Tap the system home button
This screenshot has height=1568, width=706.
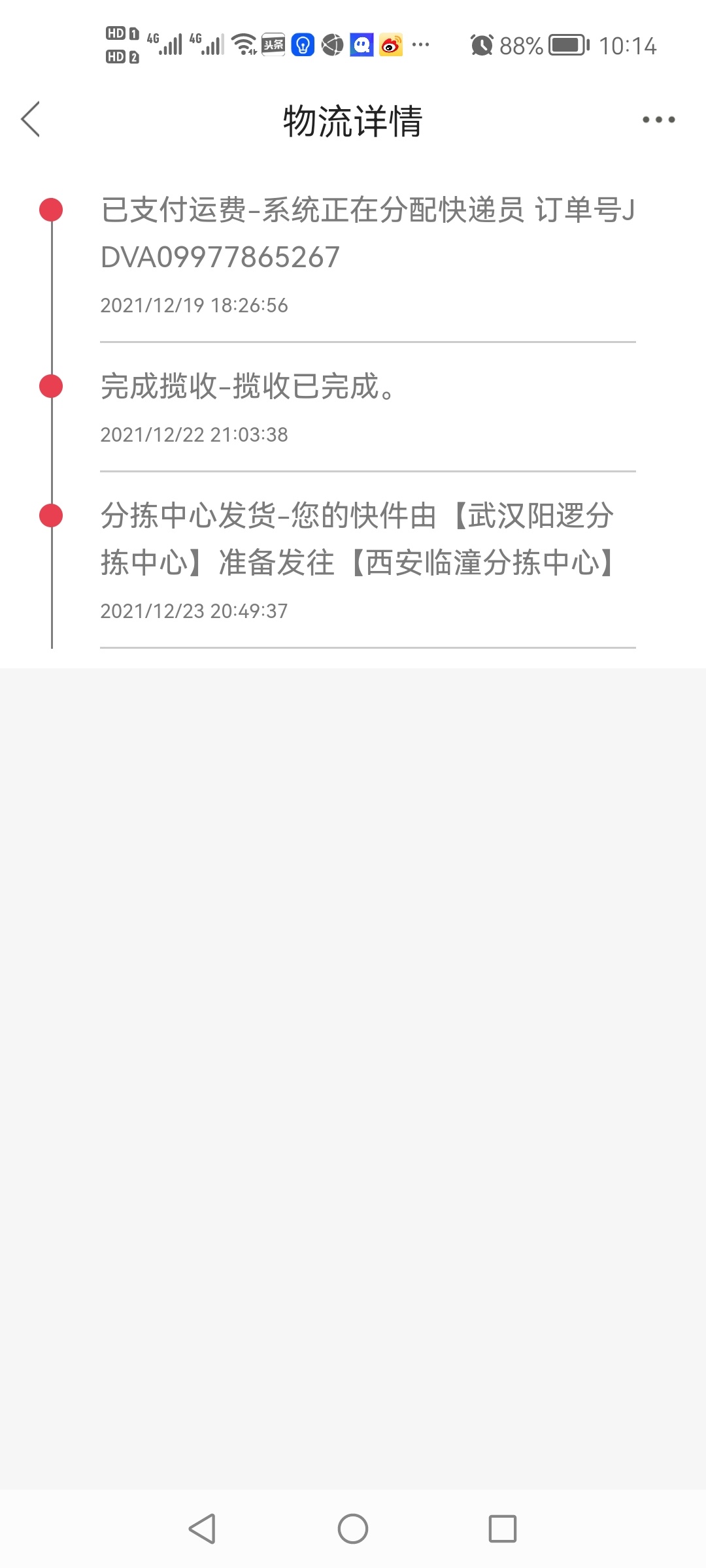353,1529
